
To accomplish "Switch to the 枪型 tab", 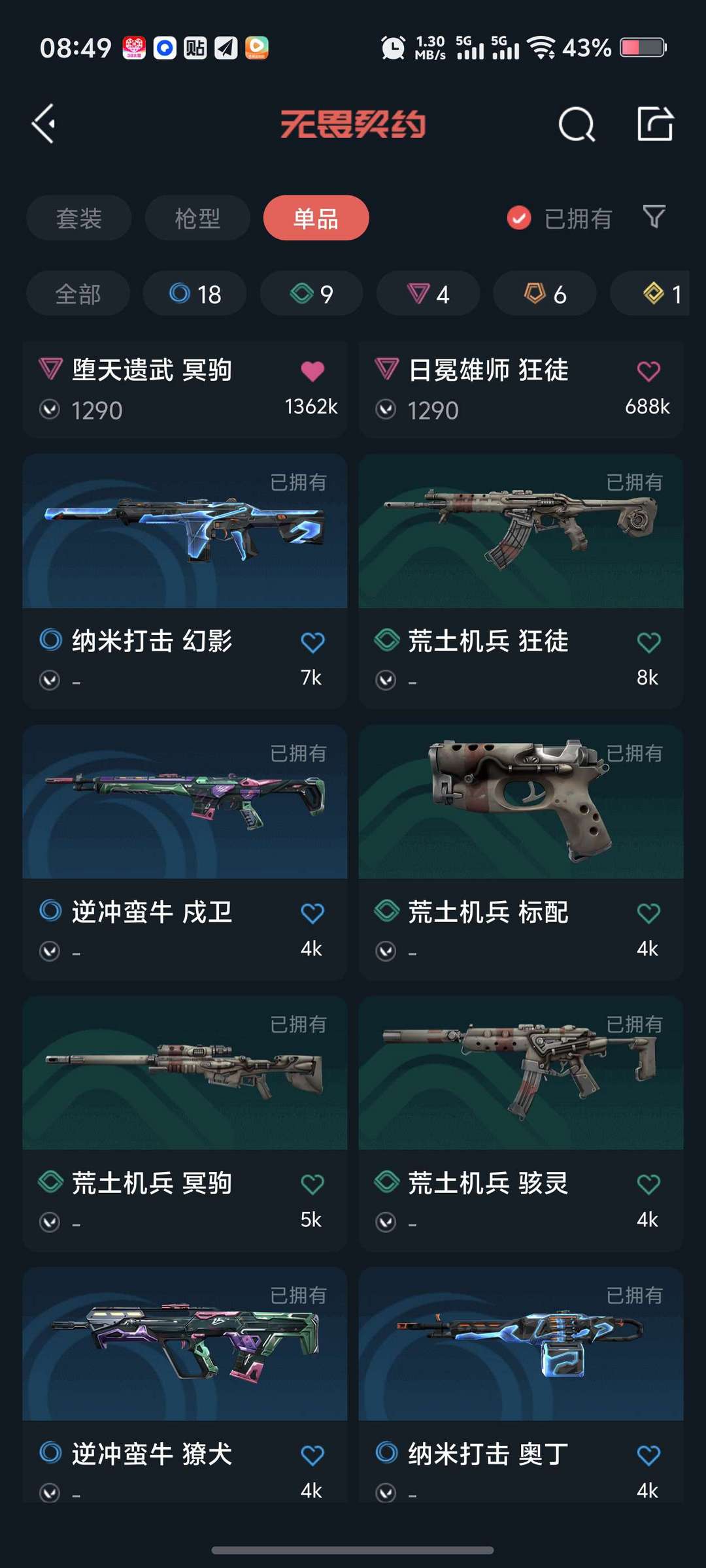I will [x=197, y=218].
